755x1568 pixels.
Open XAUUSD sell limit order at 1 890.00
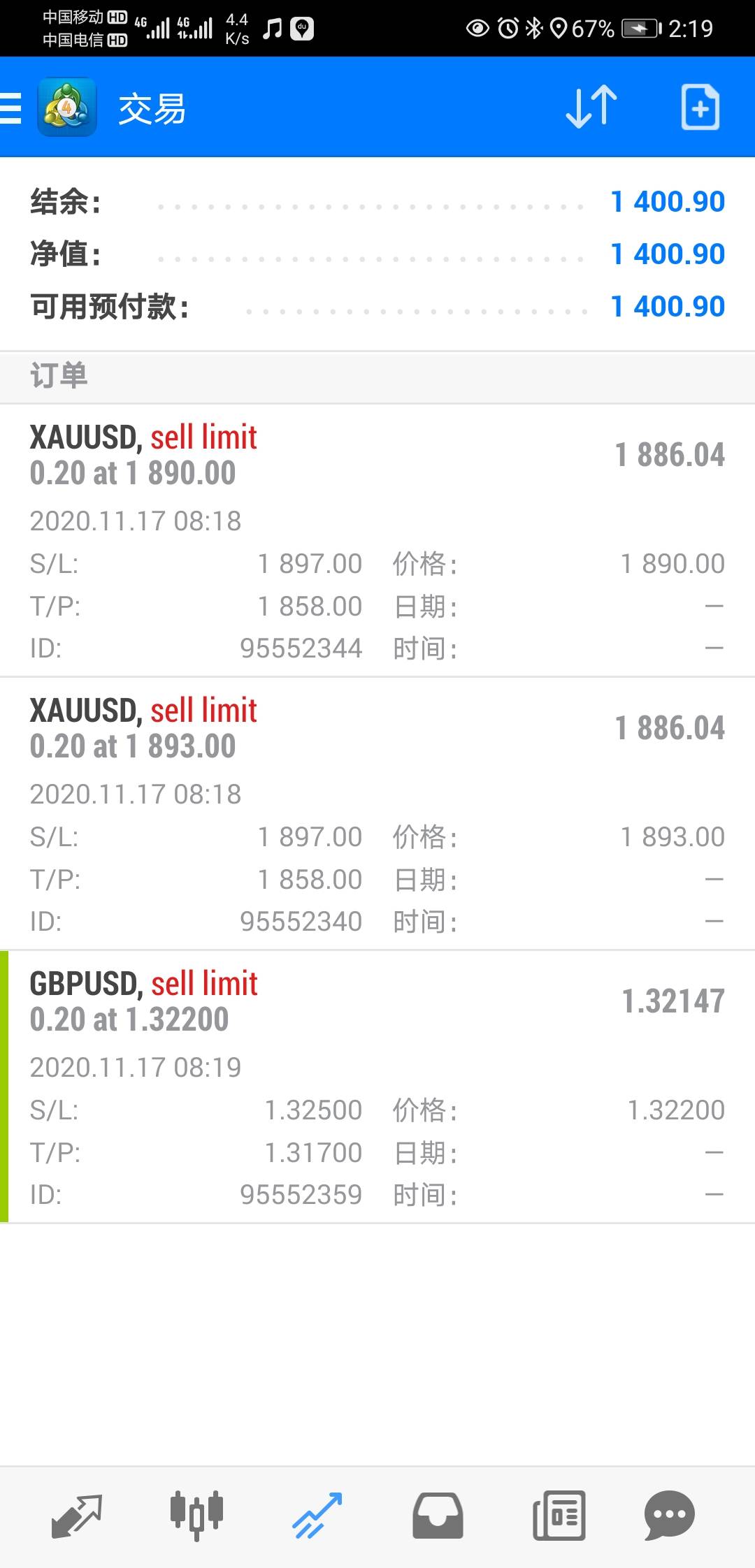377,540
